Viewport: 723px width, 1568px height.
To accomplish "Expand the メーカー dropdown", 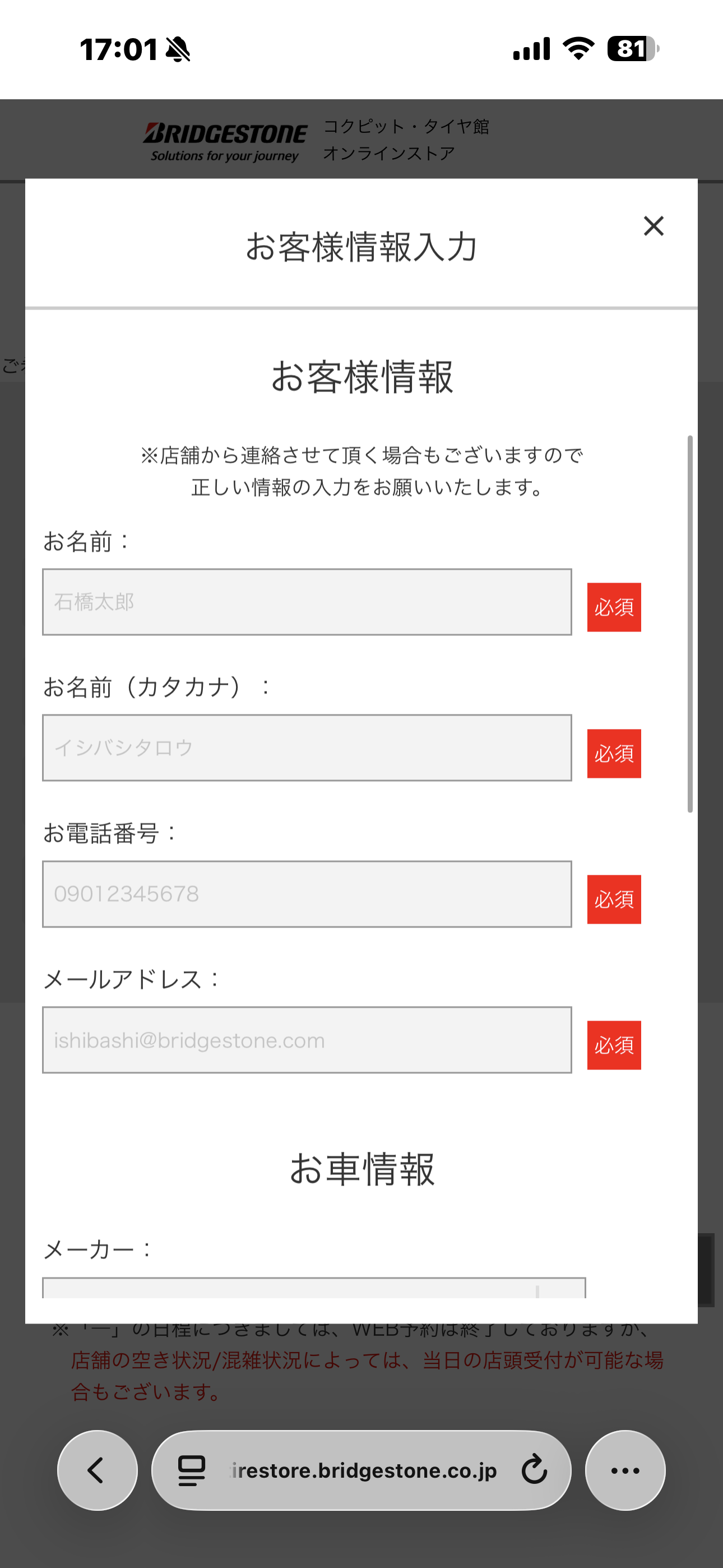I will tap(313, 1288).
